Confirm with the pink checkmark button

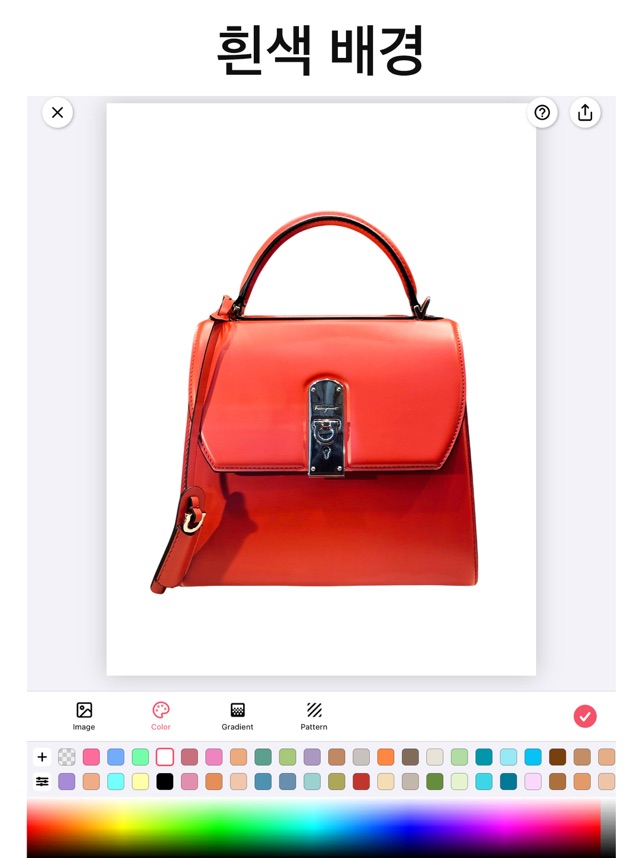585,716
